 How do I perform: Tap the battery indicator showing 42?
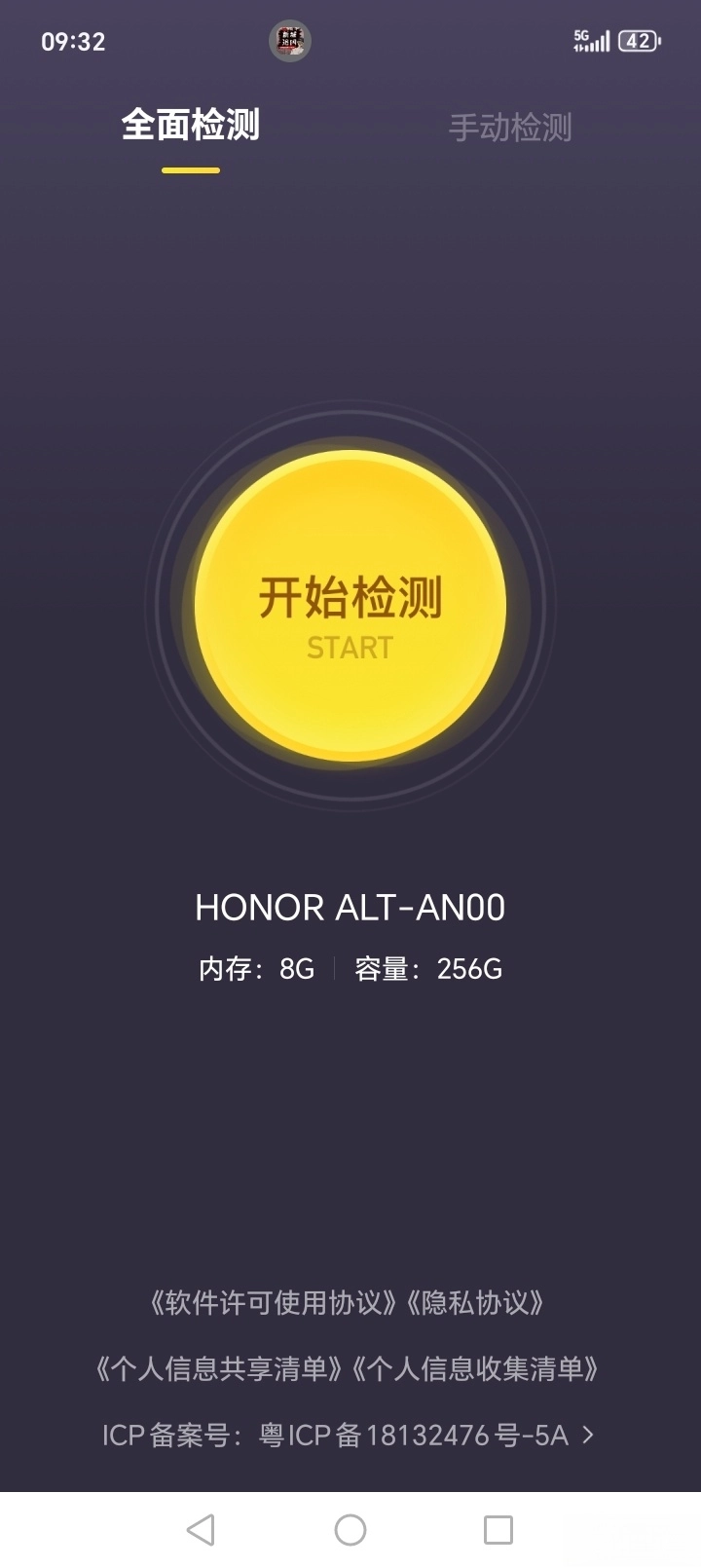[640, 41]
